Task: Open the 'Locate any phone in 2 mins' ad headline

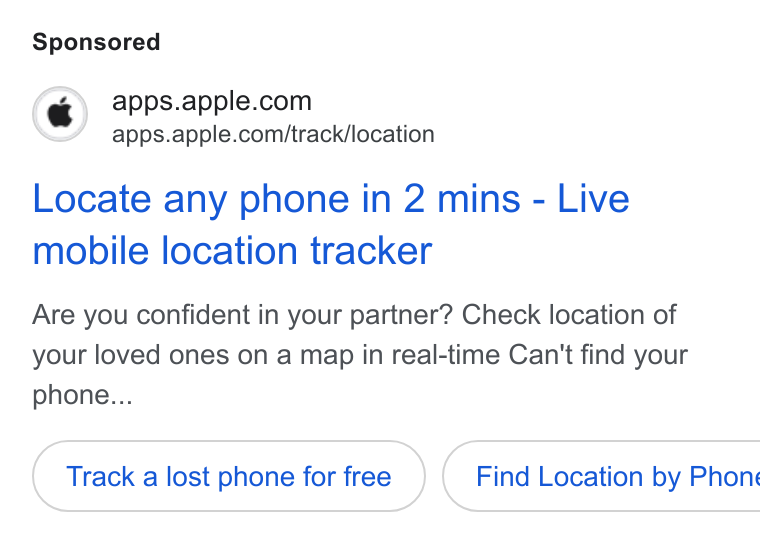Action: [331, 224]
